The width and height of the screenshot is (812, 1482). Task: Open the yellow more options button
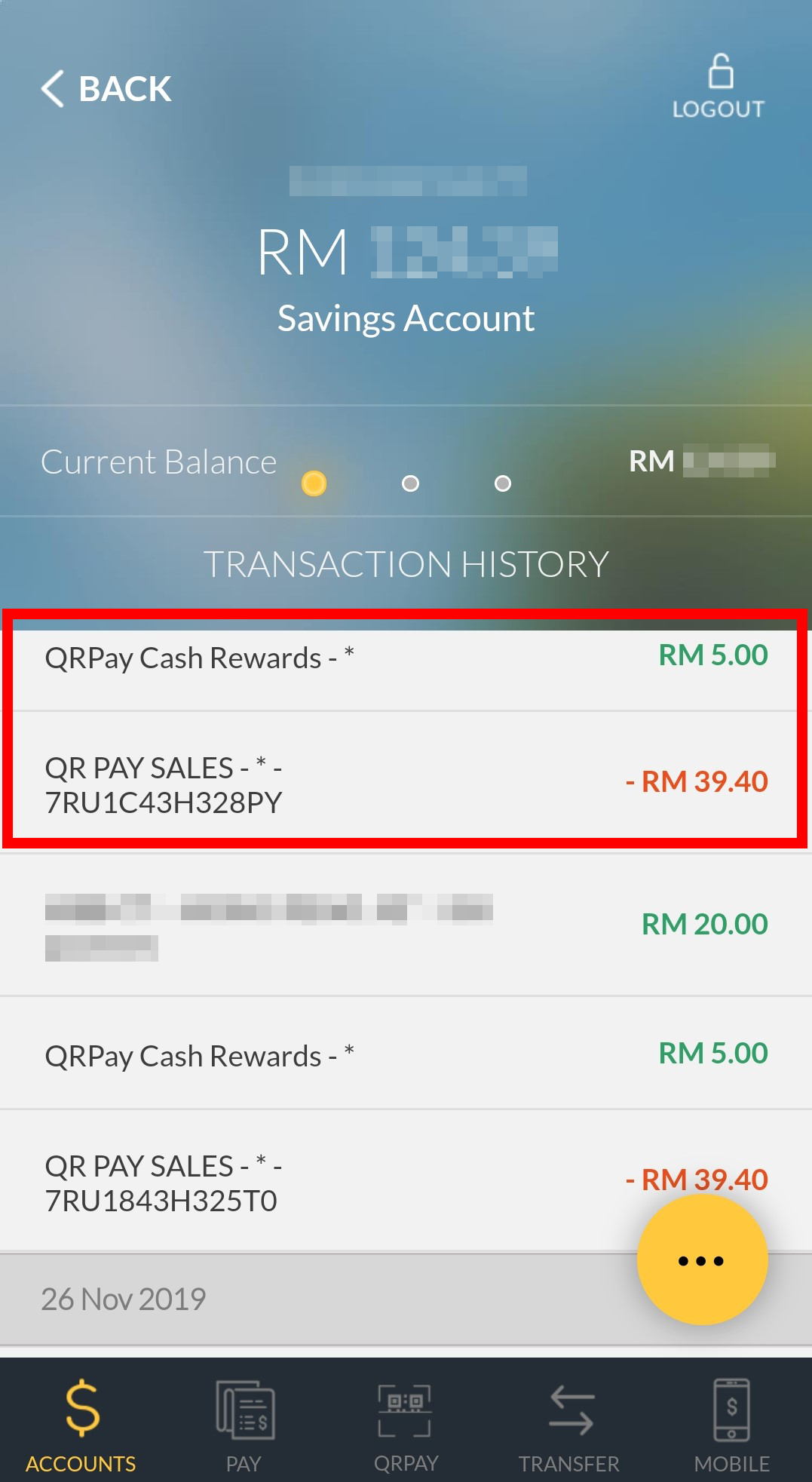(702, 1260)
